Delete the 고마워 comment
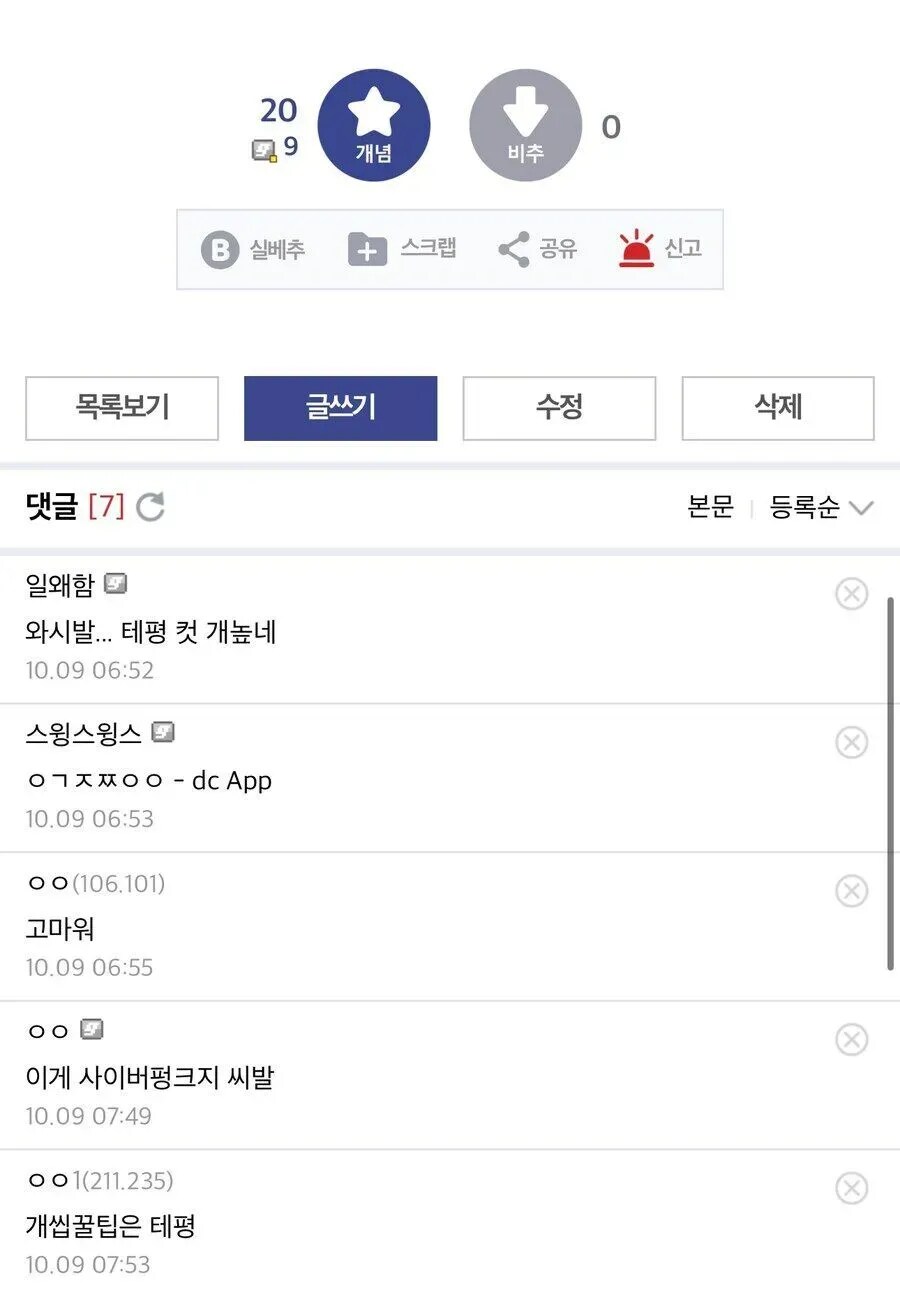The width and height of the screenshot is (900, 1290). 851,891
